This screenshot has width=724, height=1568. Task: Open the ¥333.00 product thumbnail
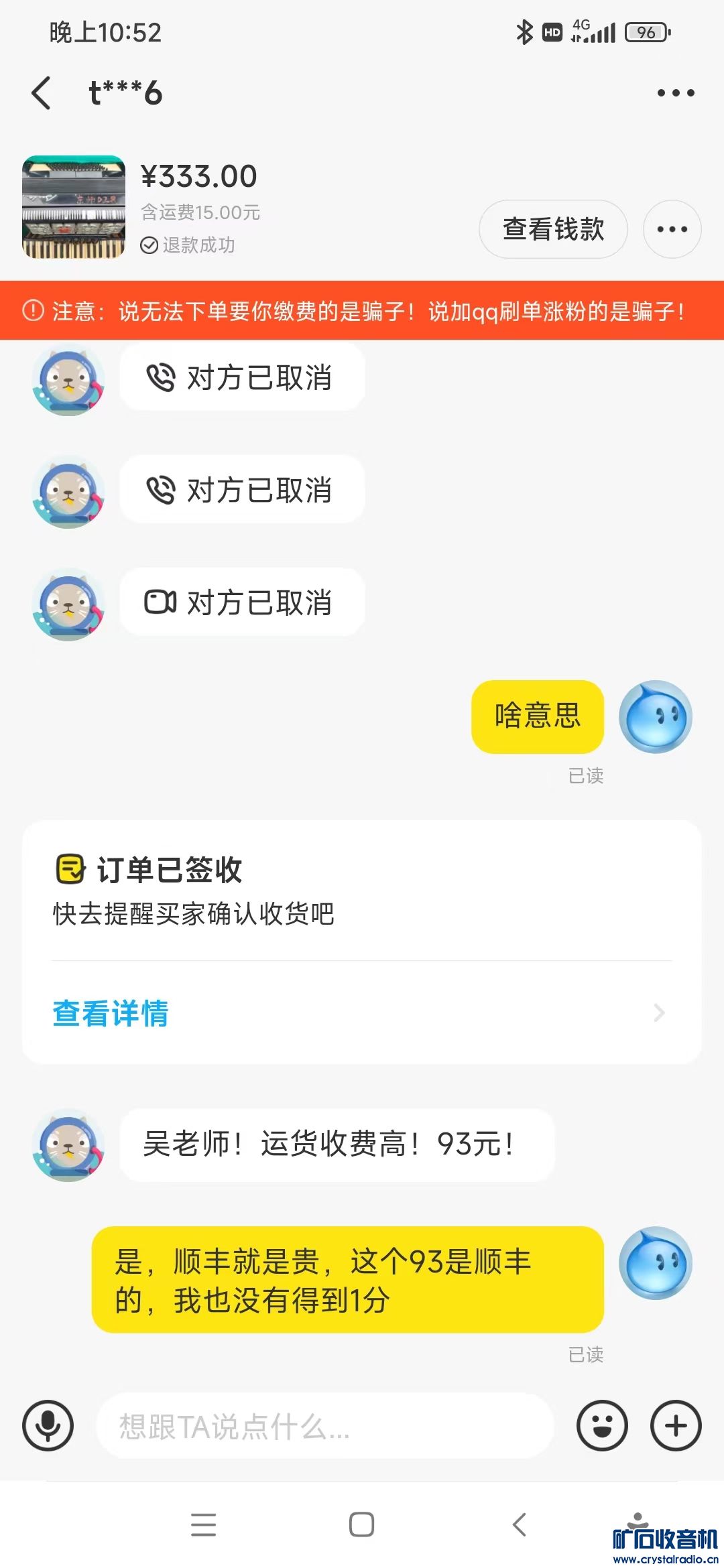[x=74, y=207]
